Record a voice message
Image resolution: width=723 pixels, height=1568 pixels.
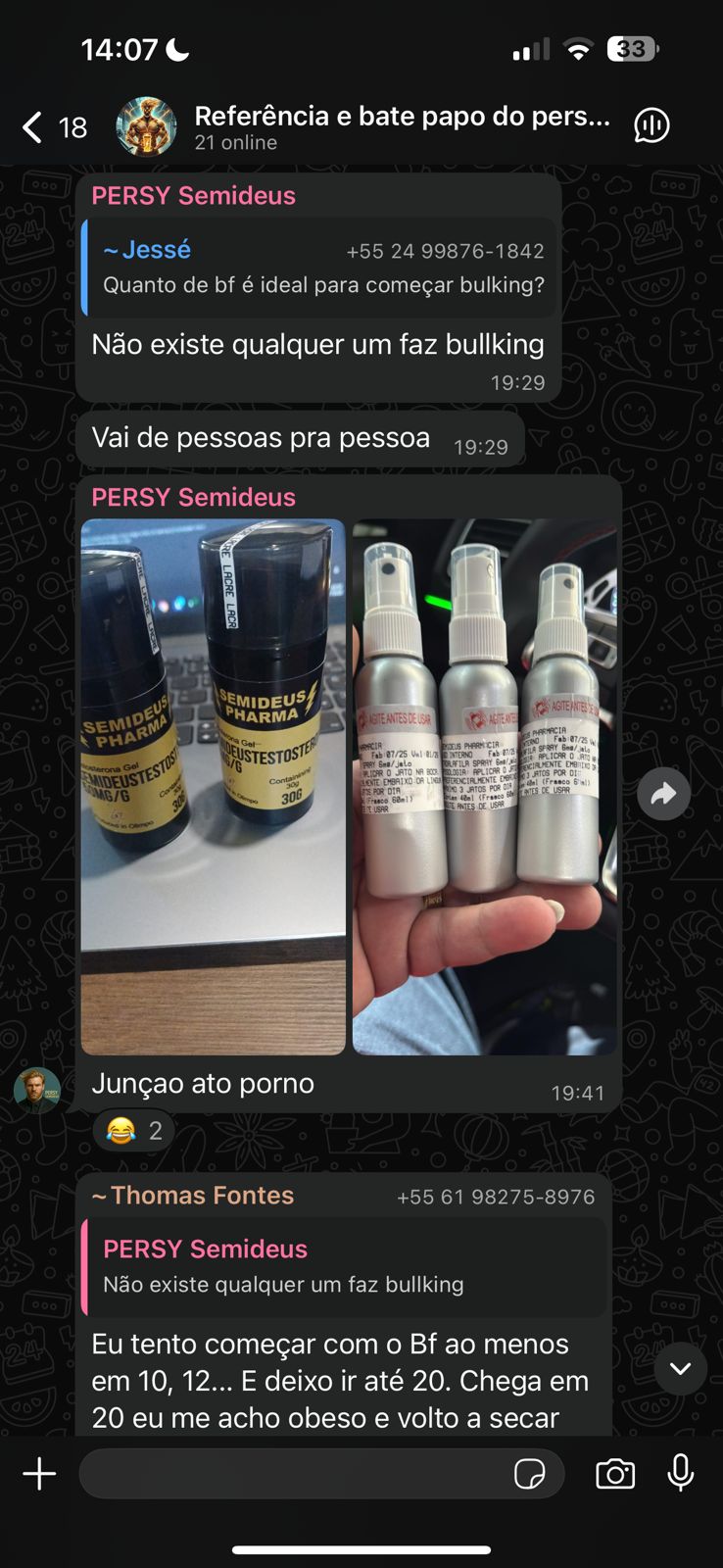681,1473
